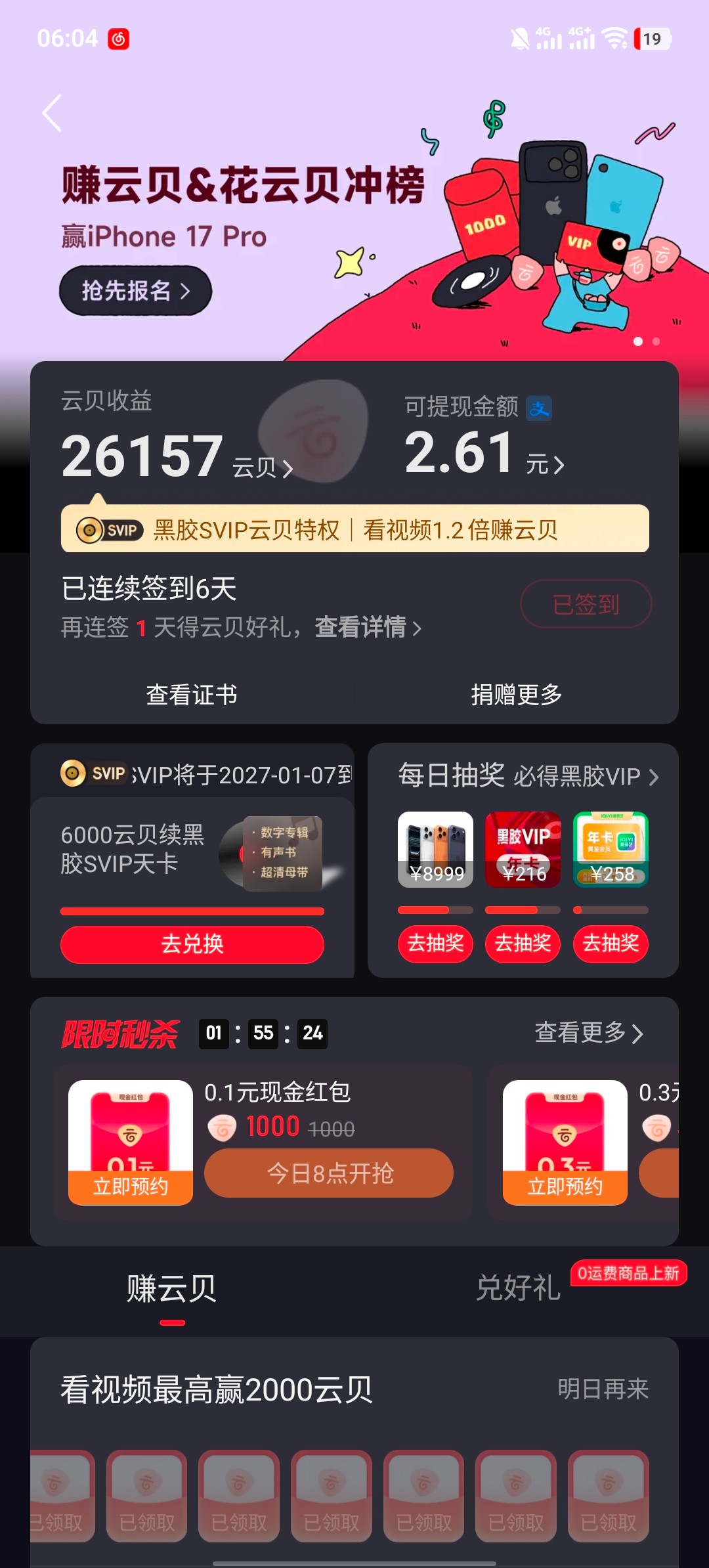Tap 去抽奖 under the ¥216 黑胶VIP prize
This screenshot has width=709, height=1568.
tap(523, 944)
